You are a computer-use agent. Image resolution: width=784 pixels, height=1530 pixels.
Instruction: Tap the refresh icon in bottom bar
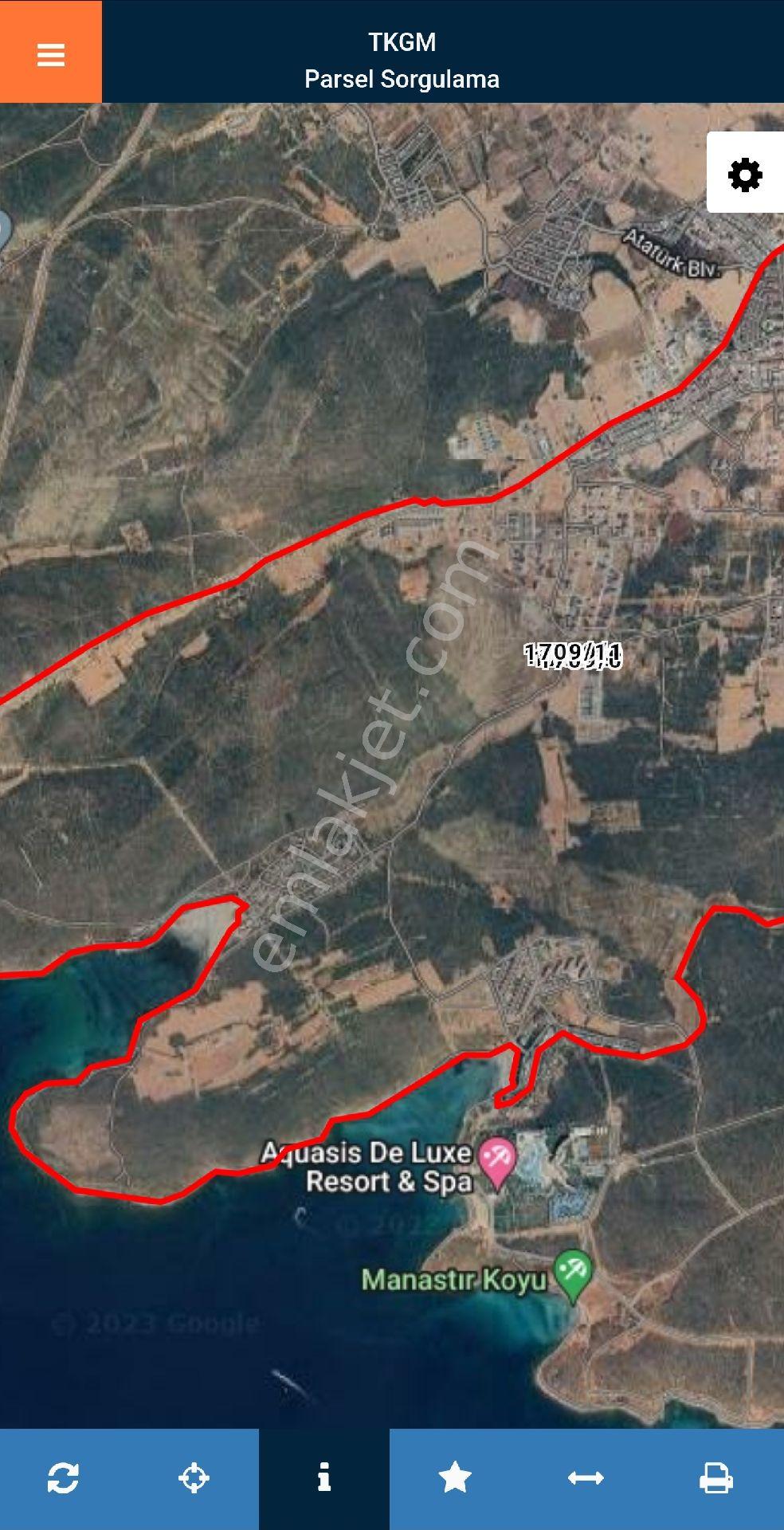(63, 1477)
